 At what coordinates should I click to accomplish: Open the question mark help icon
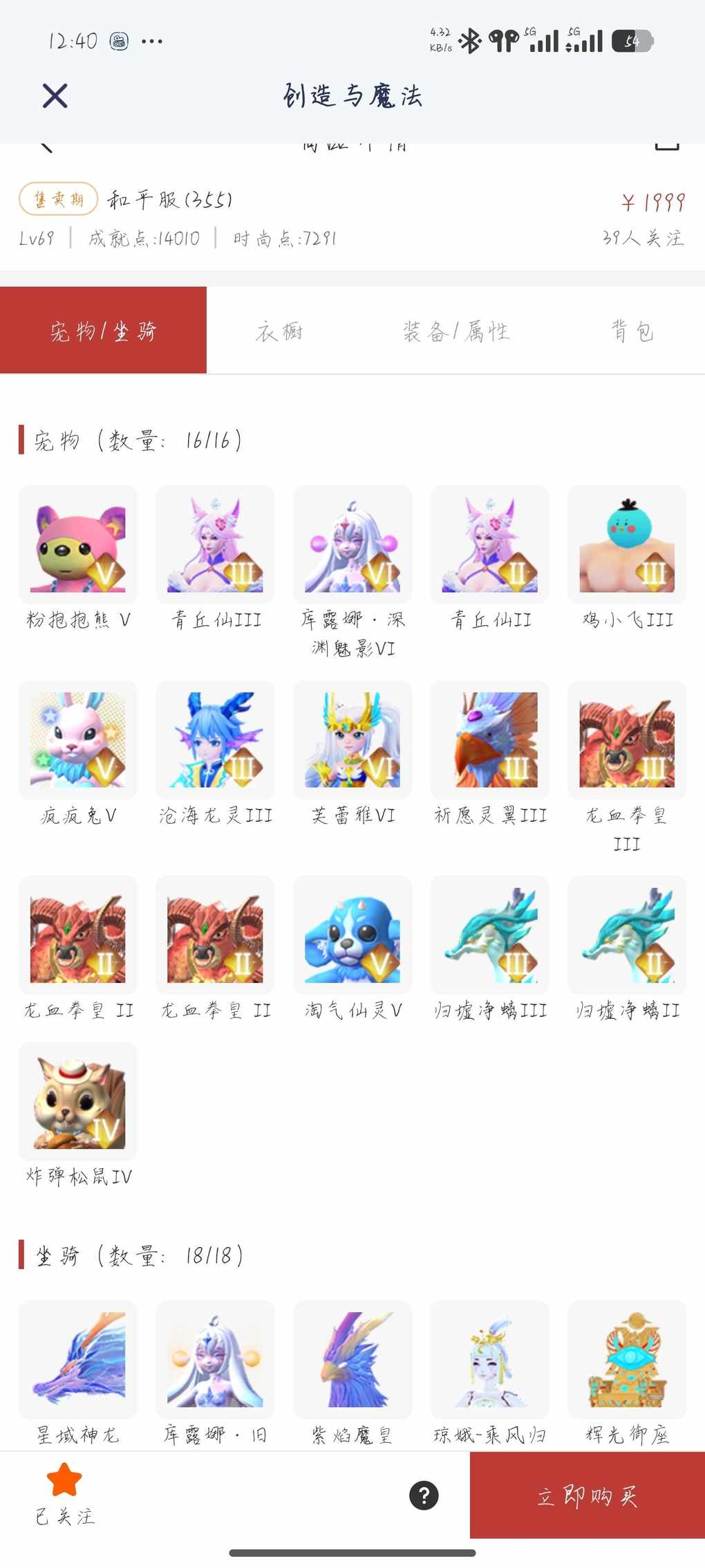click(424, 1495)
